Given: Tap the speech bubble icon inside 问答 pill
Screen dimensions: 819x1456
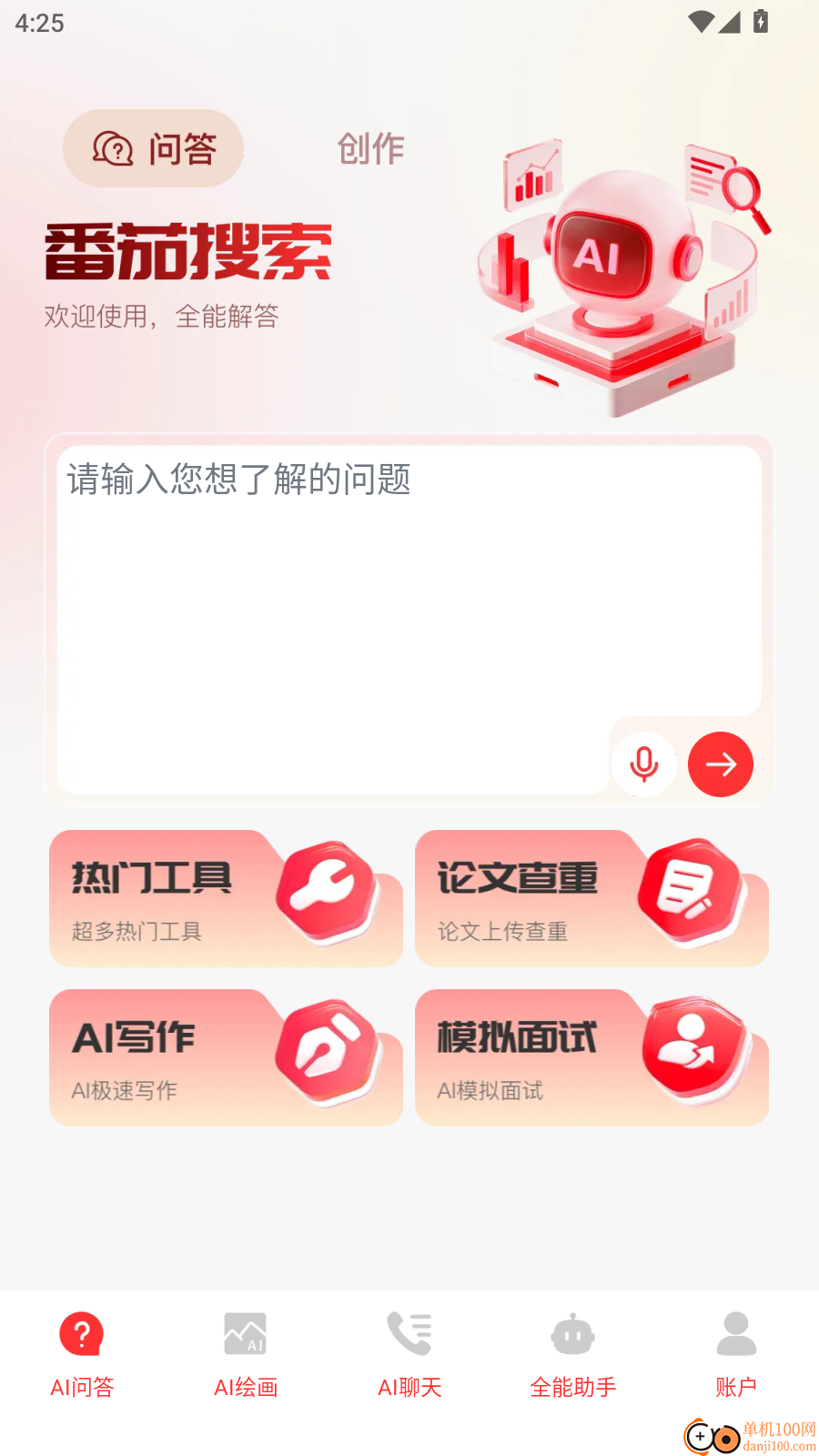Looking at the screenshot, I should tap(114, 147).
